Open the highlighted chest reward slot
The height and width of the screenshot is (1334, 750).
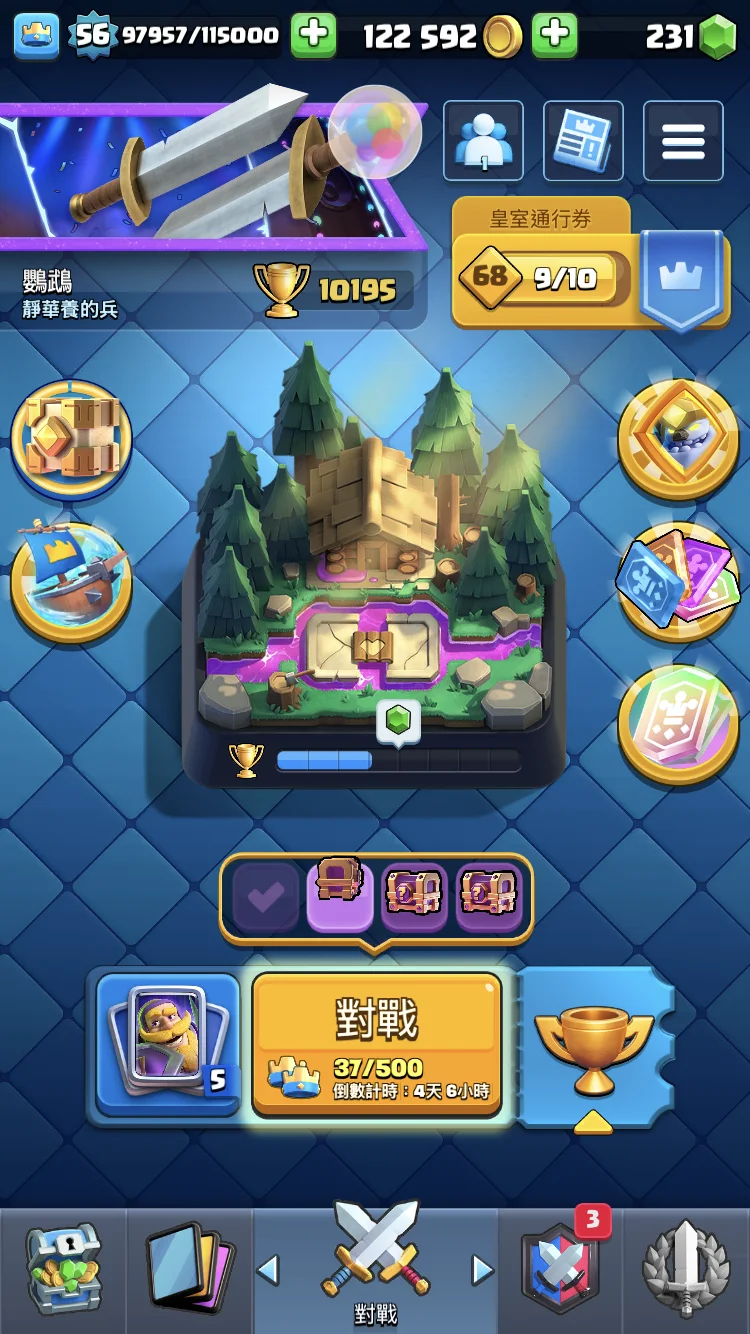pos(340,897)
